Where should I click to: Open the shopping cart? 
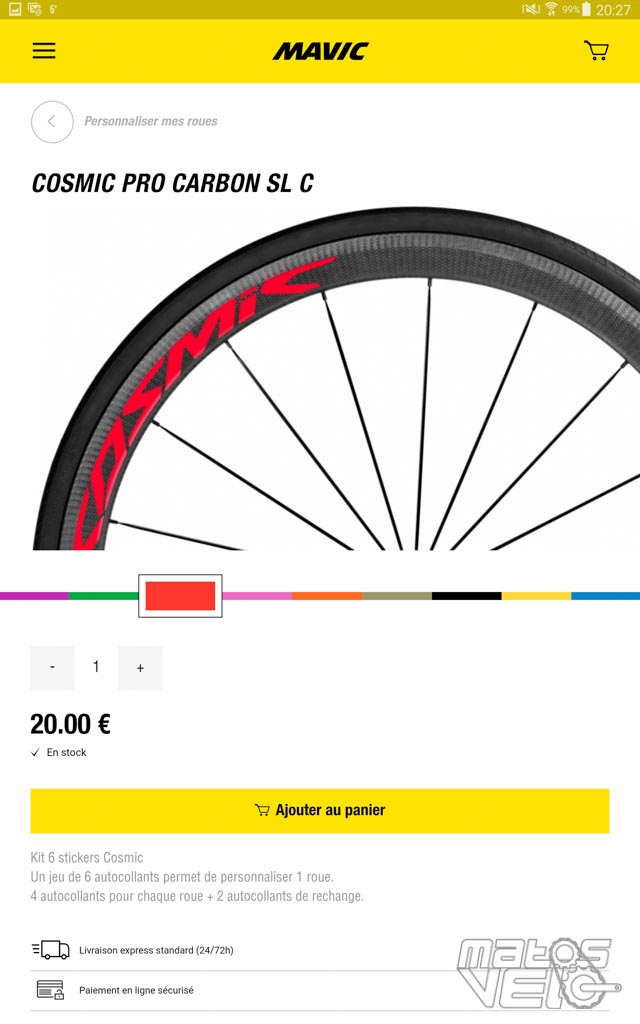coord(596,50)
